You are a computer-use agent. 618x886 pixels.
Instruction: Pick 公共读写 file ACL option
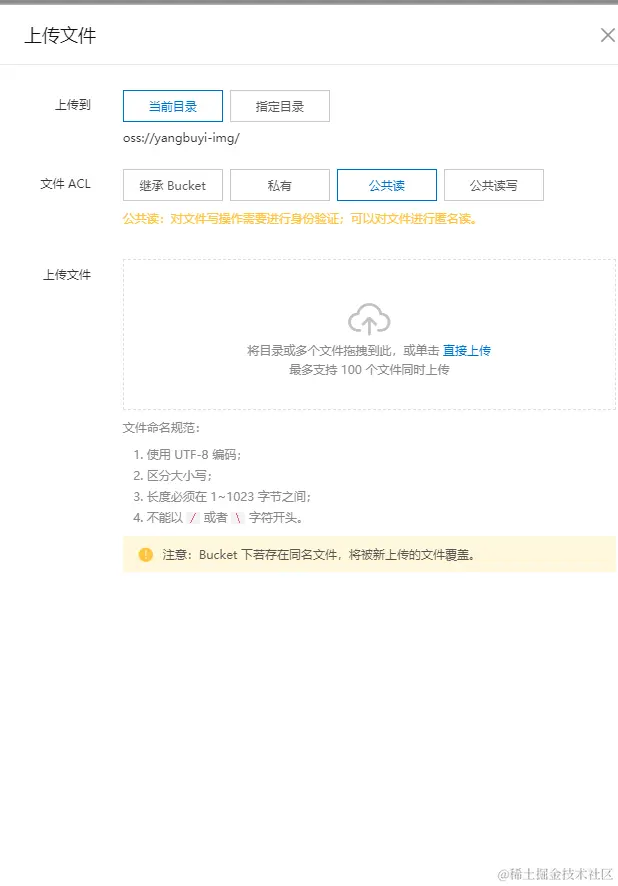(493, 185)
